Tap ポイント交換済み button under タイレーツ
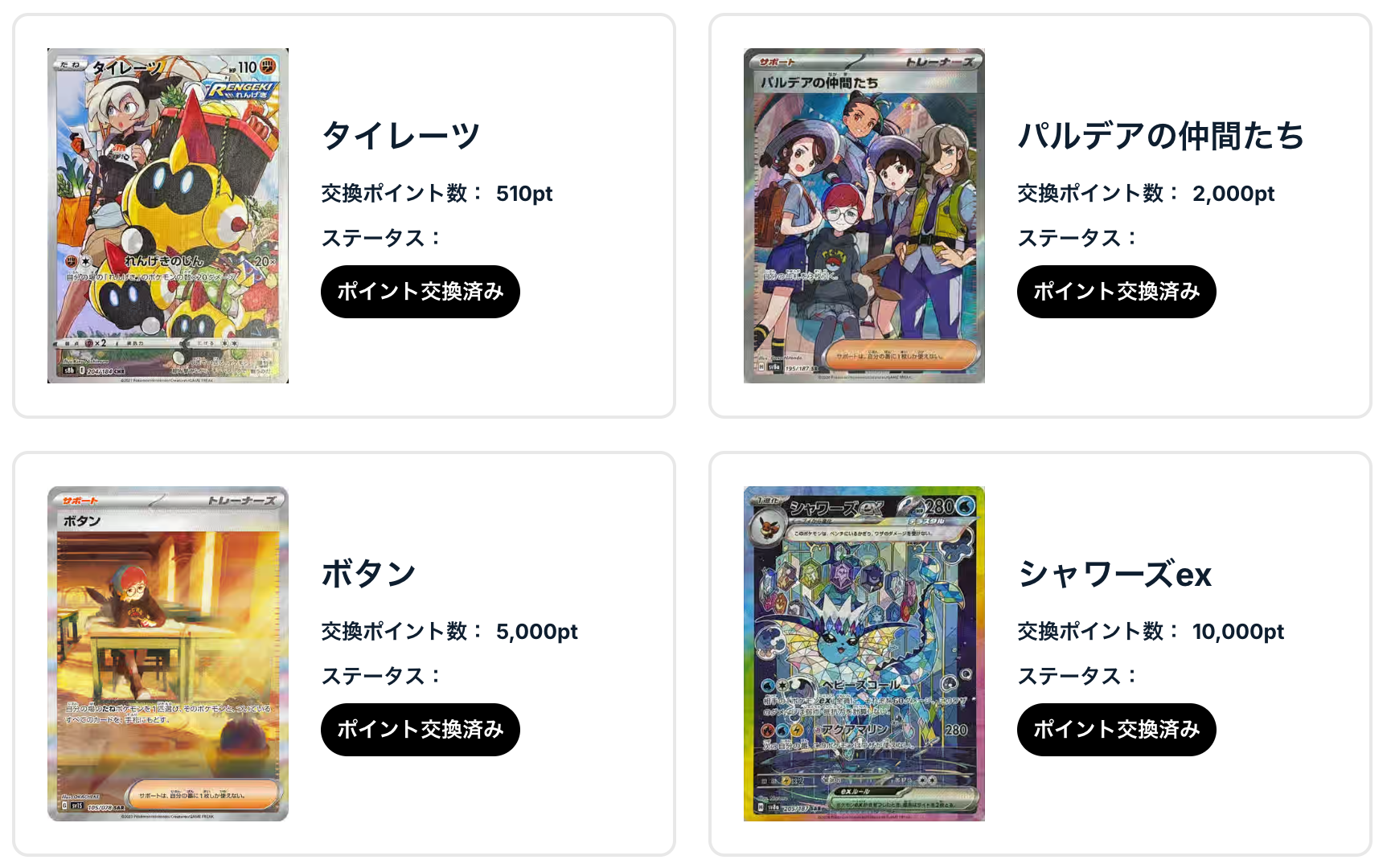This screenshot has width=1391, height=868. 421,292
